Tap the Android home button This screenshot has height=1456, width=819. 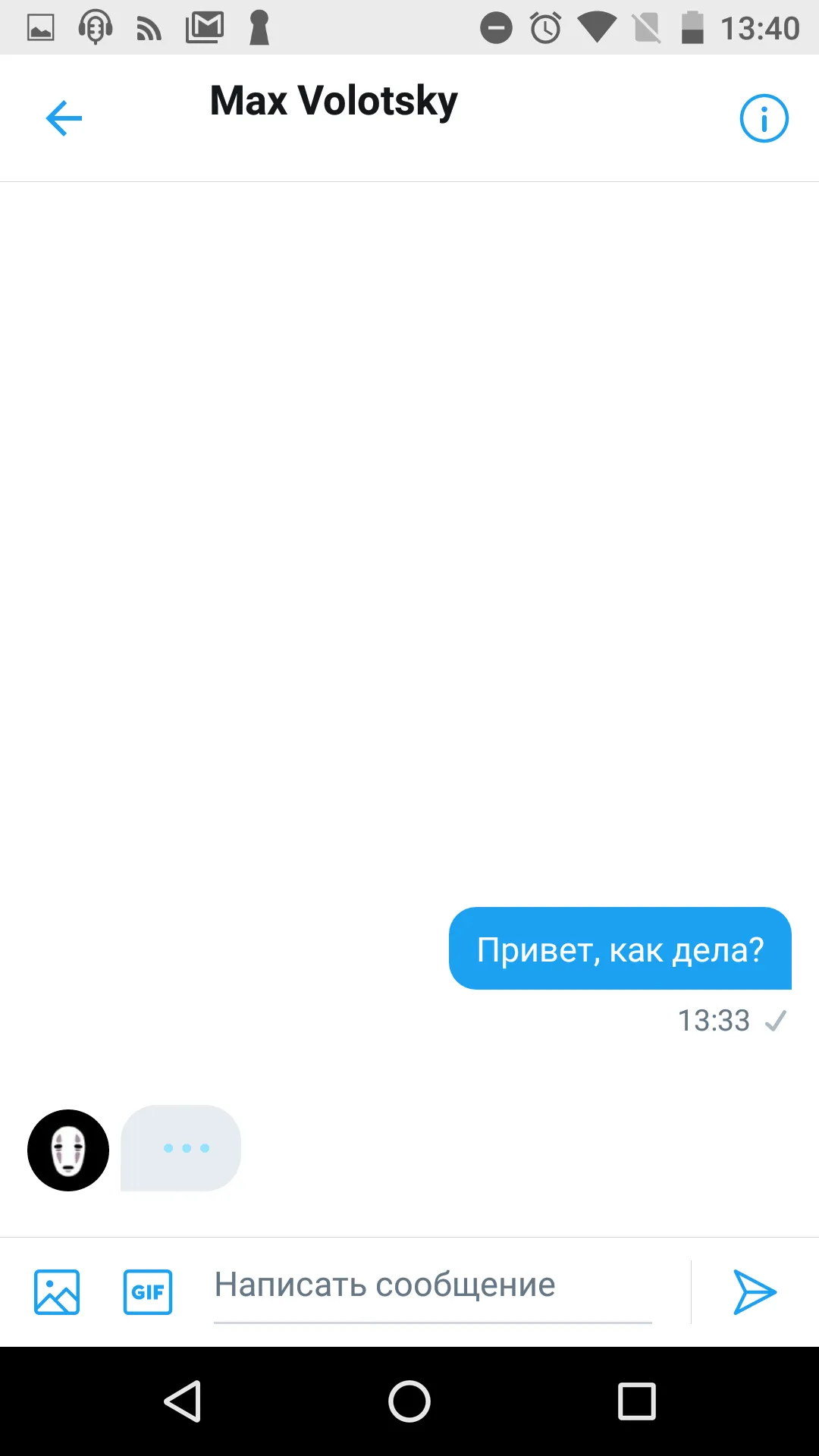click(409, 1401)
